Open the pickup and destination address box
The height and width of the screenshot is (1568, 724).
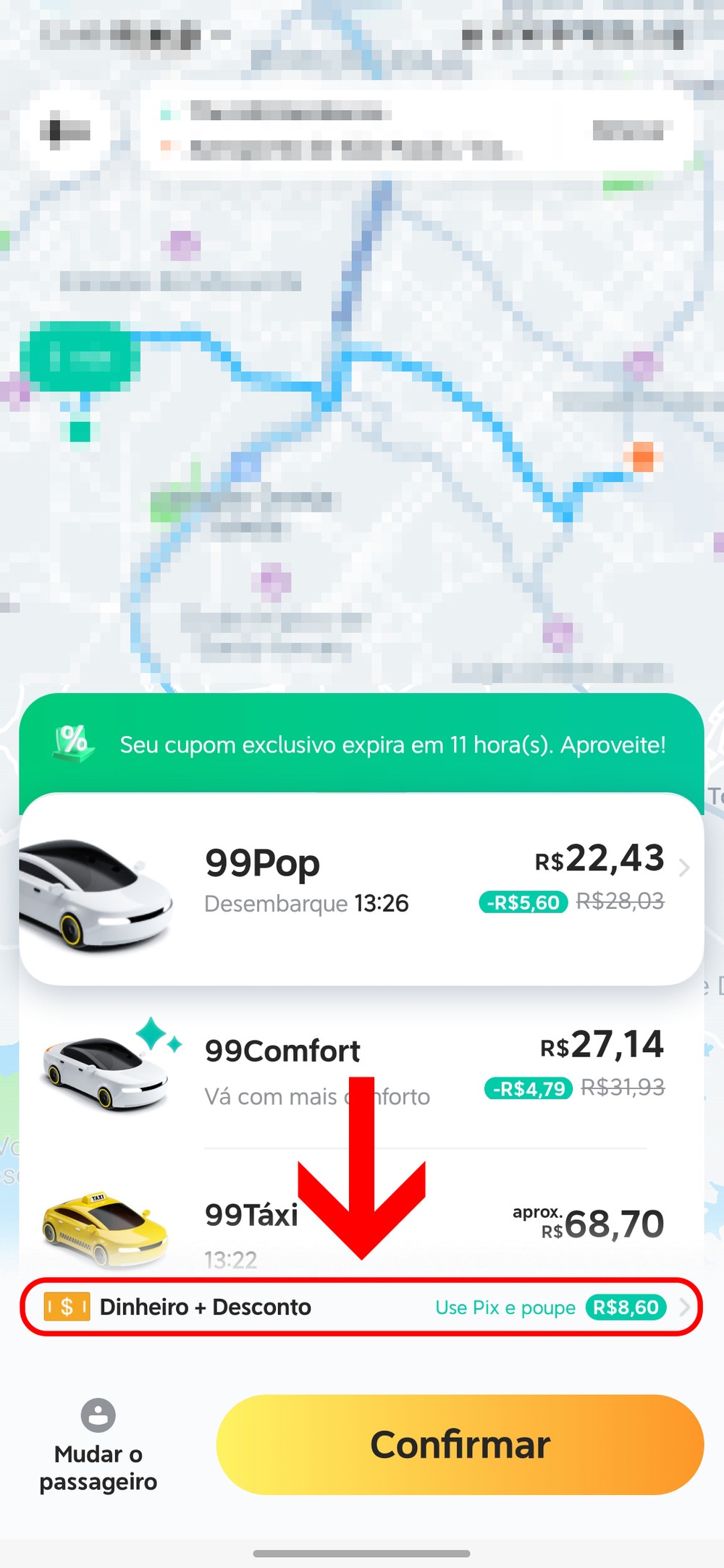pos(416,131)
